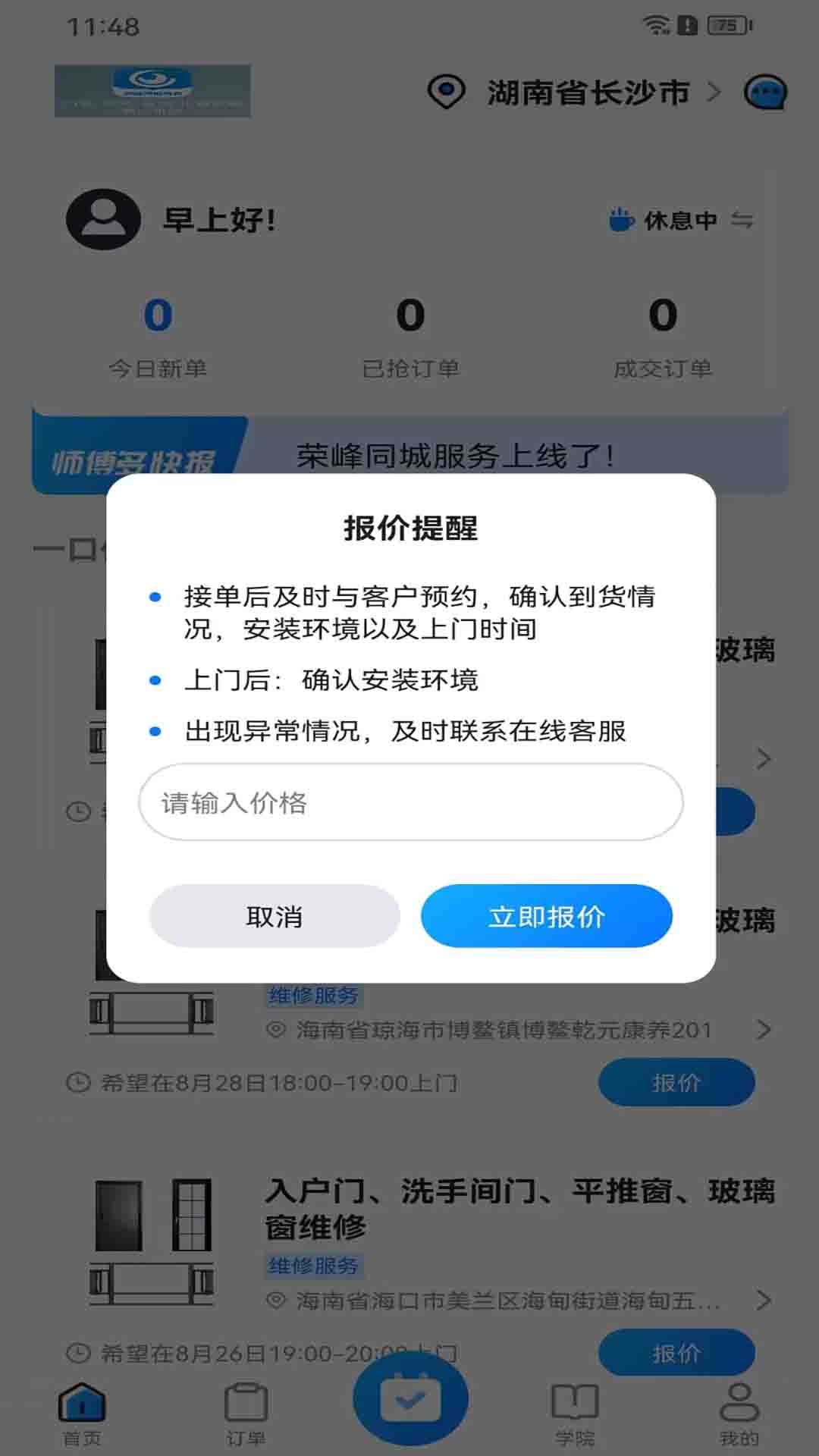Click the 请输入价格 price input field
The height and width of the screenshot is (1456, 819).
click(x=409, y=804)
